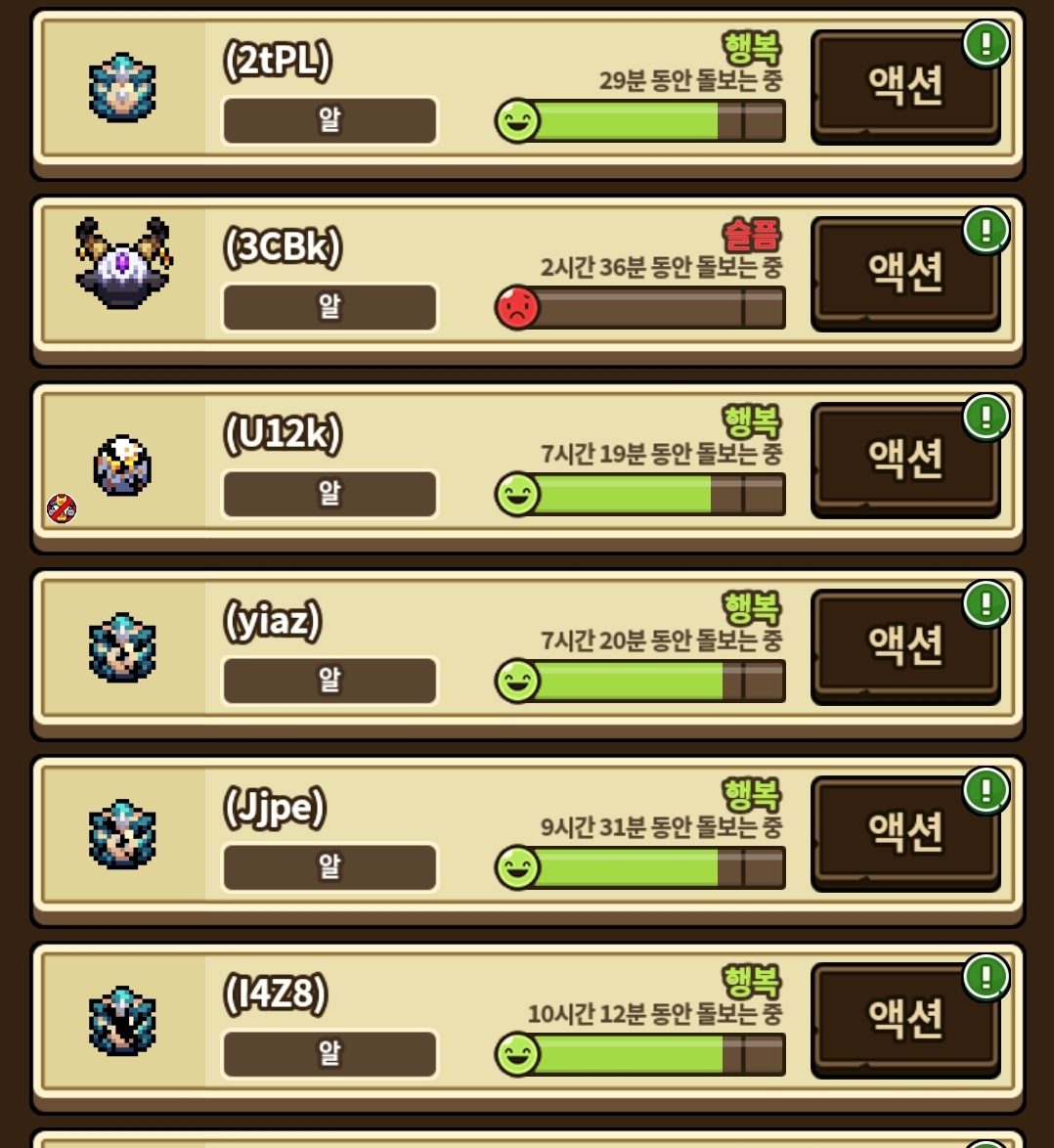Tap 액션 on the (U12k) egg row
Image resolution: width=1054 pixels, height=1148 pixels.
click(904, 460)
